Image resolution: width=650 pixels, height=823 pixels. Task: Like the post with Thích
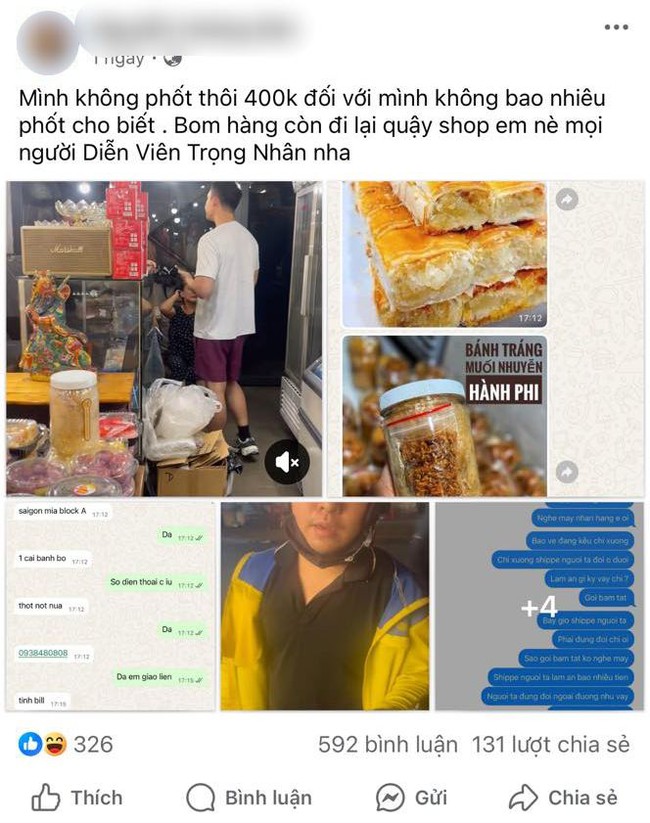coord(78,797)
